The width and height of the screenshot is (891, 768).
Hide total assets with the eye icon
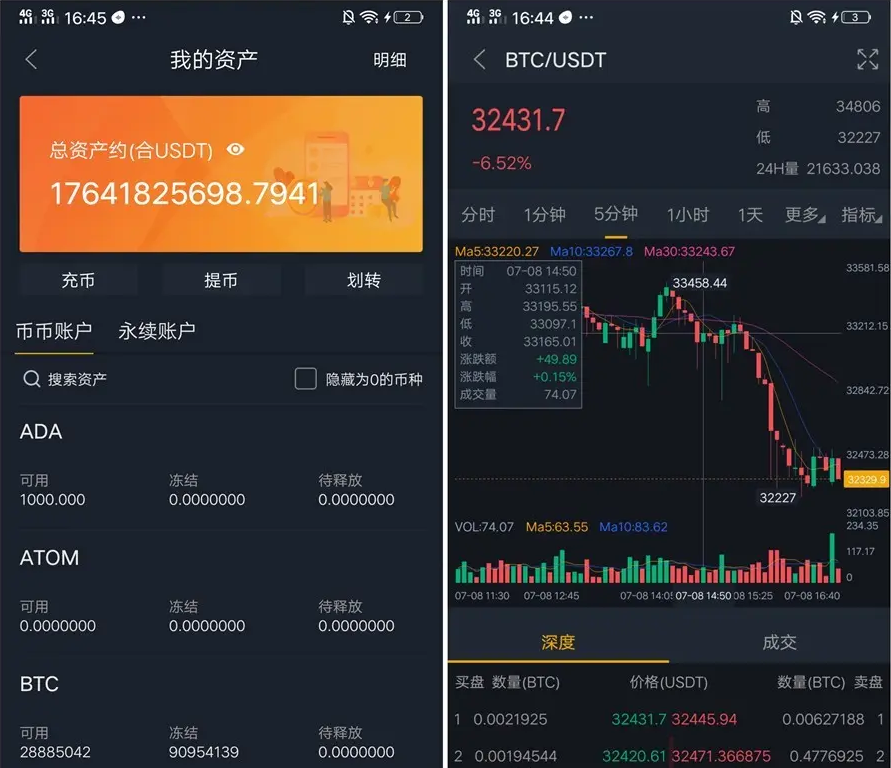point(236,150)
